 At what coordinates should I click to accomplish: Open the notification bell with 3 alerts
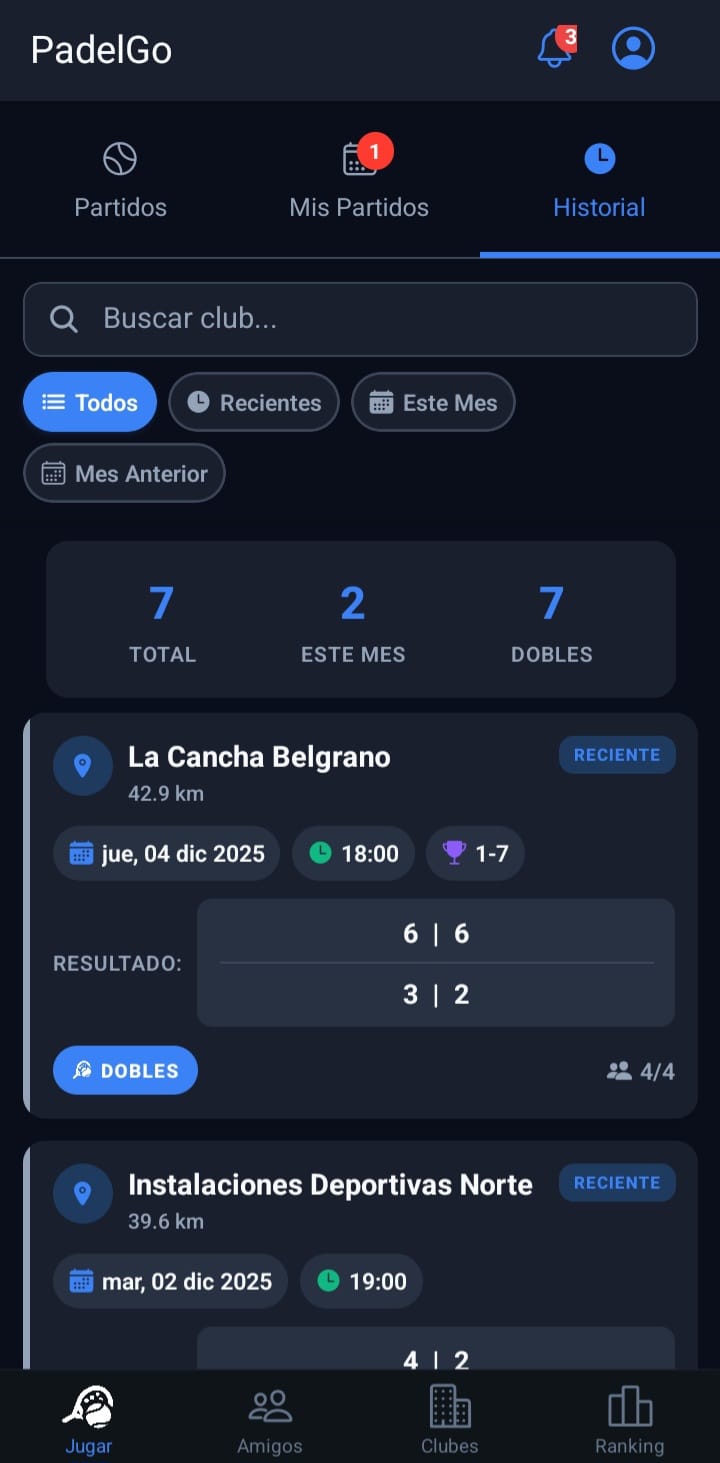[x=553, y=47]
